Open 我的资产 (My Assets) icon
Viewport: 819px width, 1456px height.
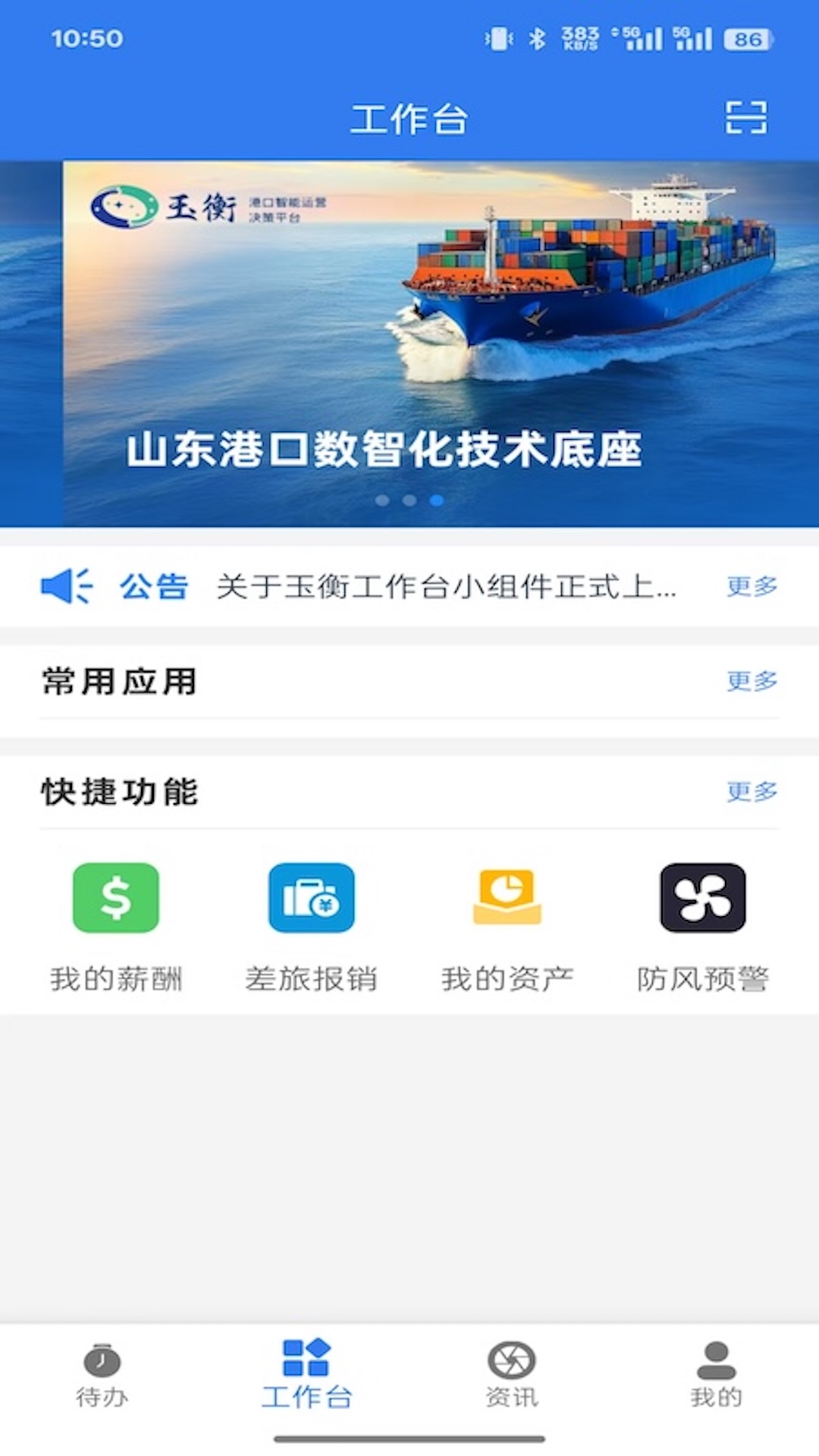pos(507,898)
